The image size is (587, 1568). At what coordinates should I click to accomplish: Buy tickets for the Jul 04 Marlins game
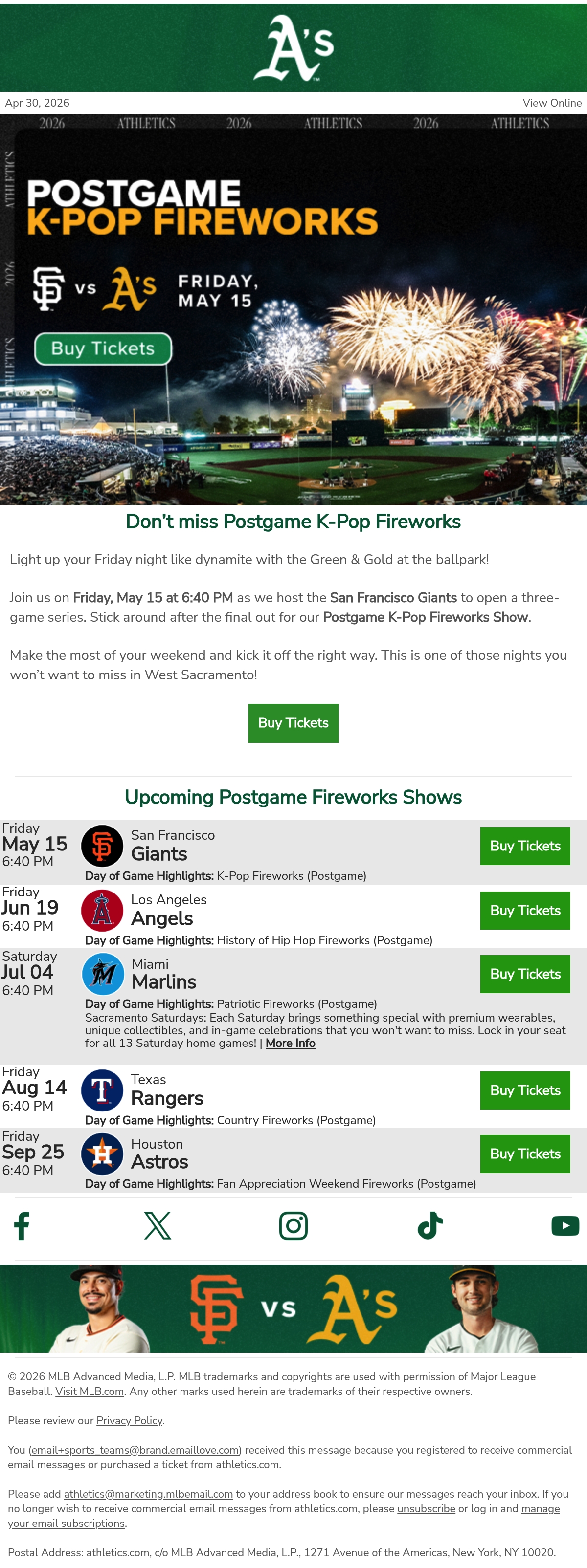525,974
